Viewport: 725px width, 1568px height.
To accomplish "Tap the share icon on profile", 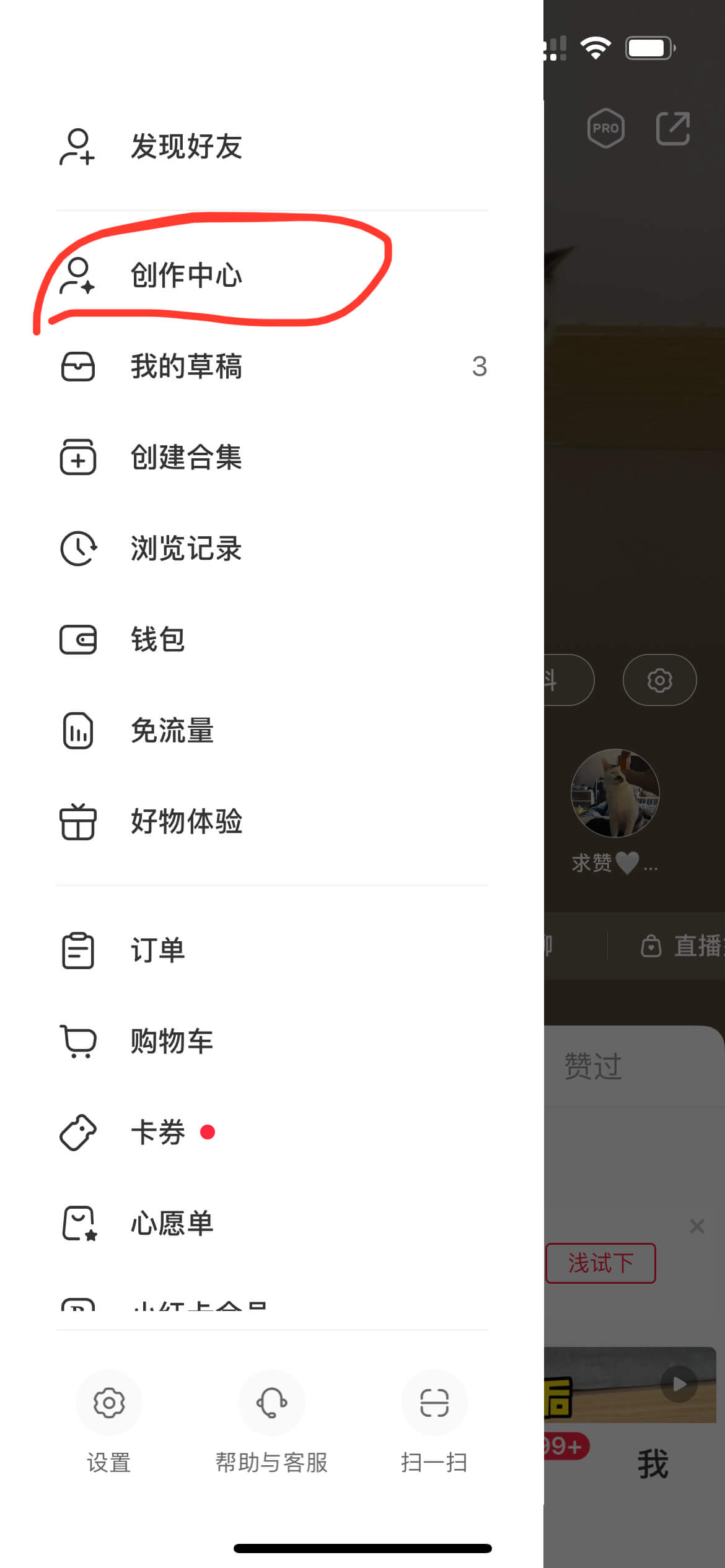I will pyautogui.click(x=673, y=128).
